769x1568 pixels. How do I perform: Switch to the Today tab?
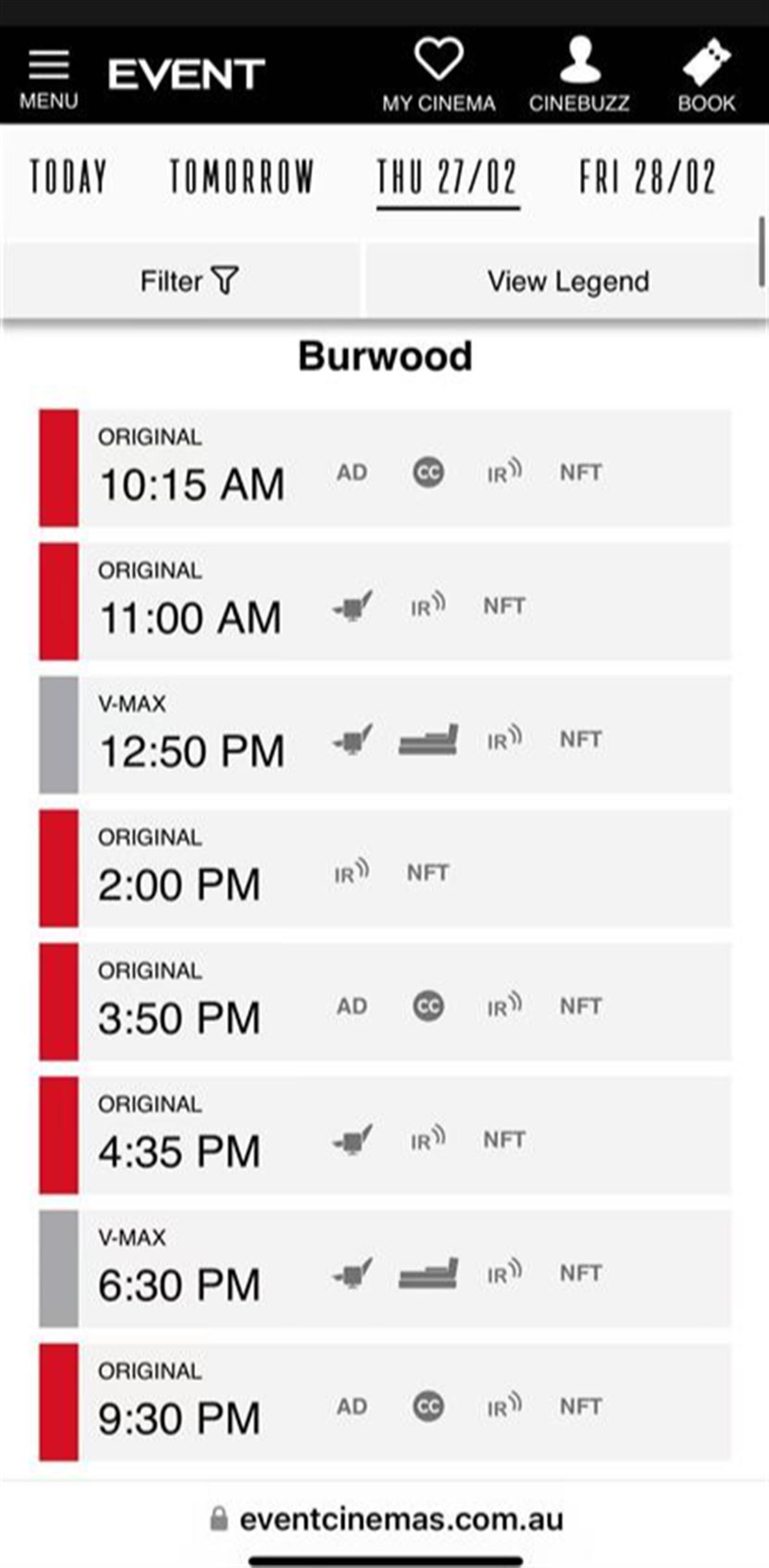click(68, 177)
